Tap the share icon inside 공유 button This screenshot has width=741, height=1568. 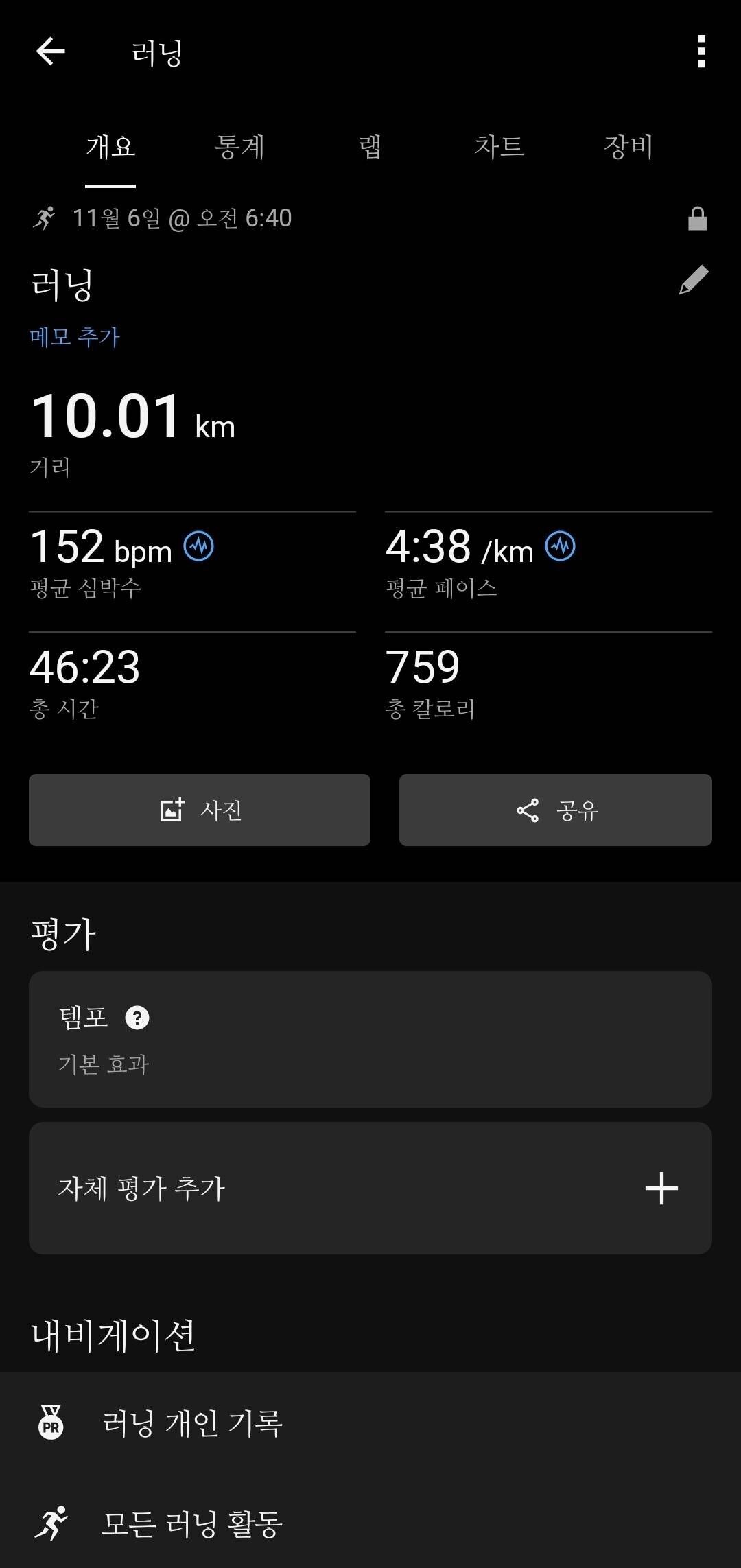526,810
